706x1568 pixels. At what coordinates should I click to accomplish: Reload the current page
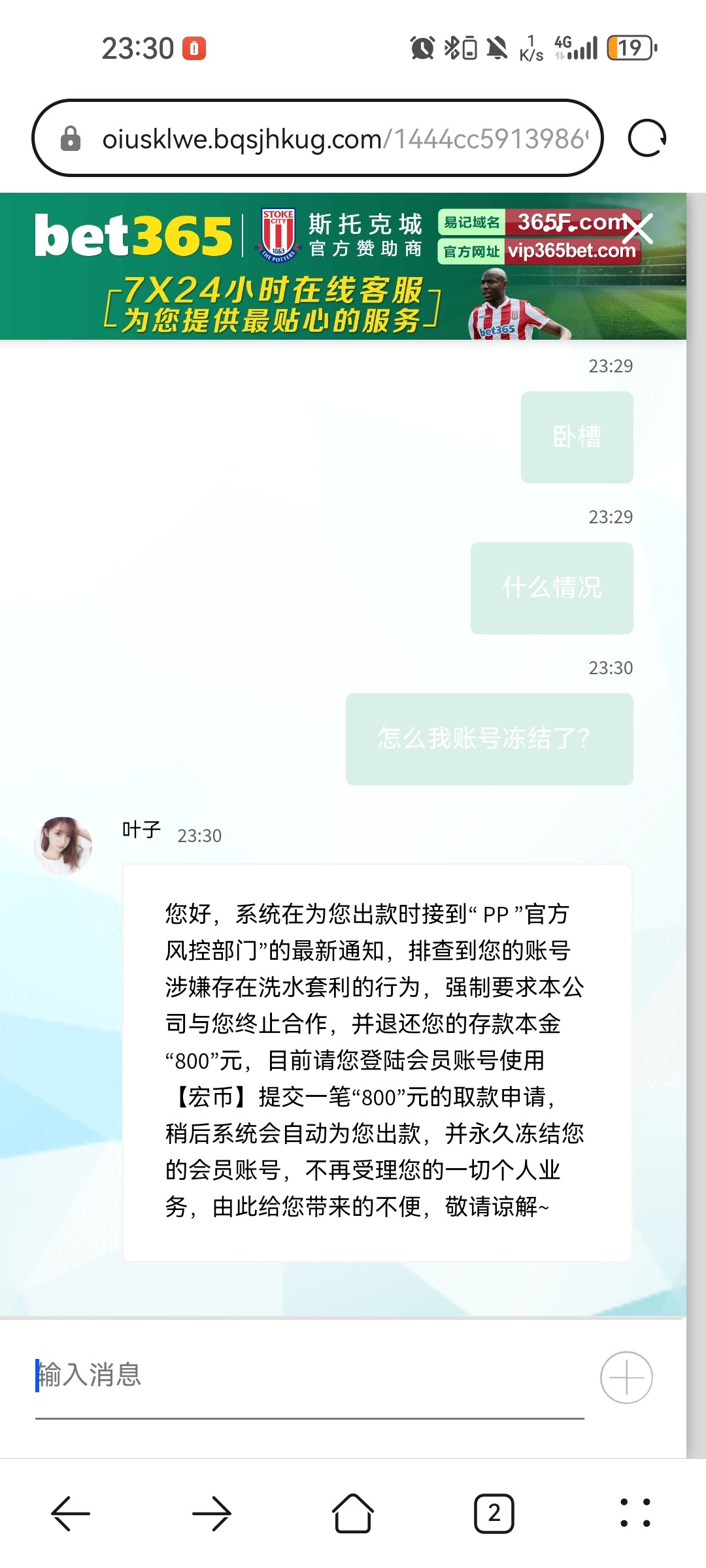coord(647,139)
